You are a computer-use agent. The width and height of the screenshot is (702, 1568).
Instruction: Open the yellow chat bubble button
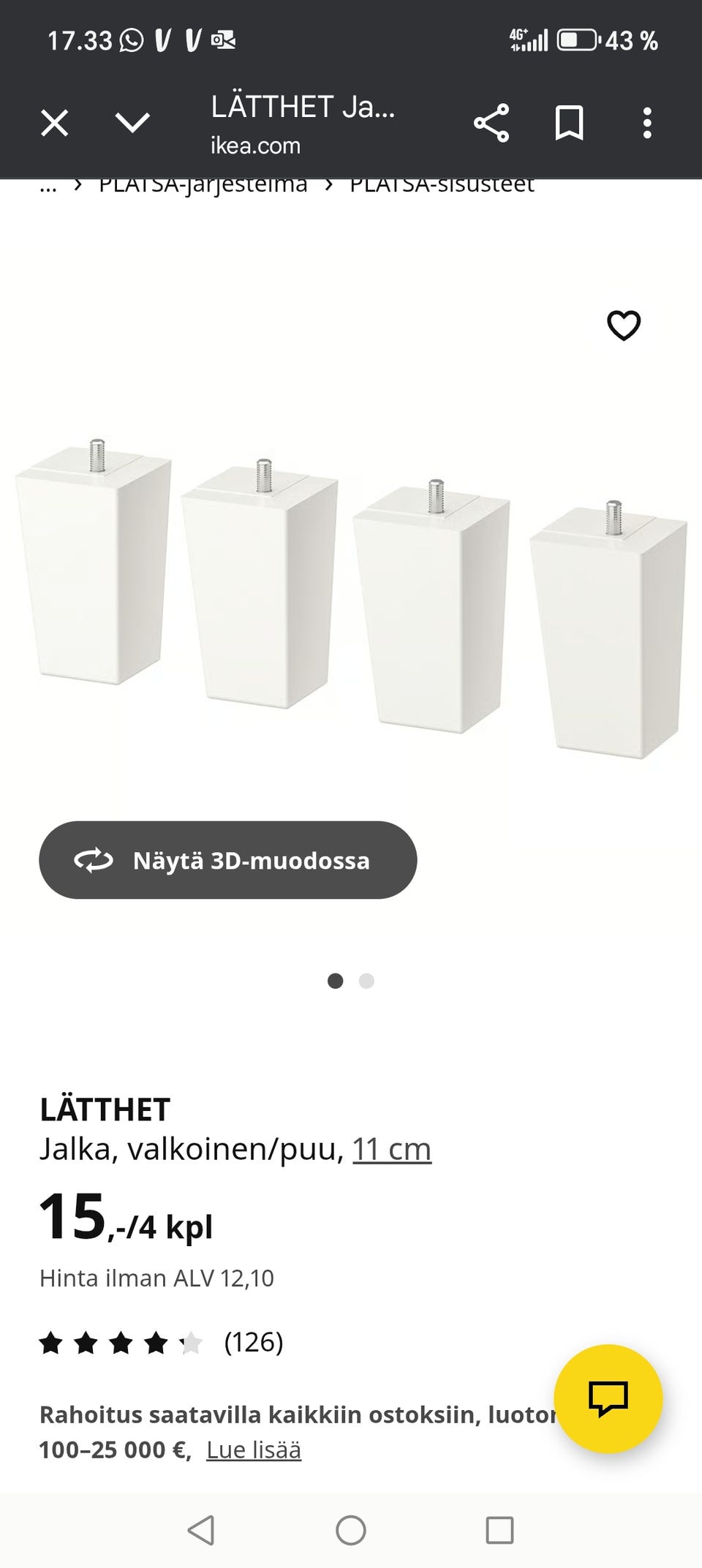coord(608,1398)
